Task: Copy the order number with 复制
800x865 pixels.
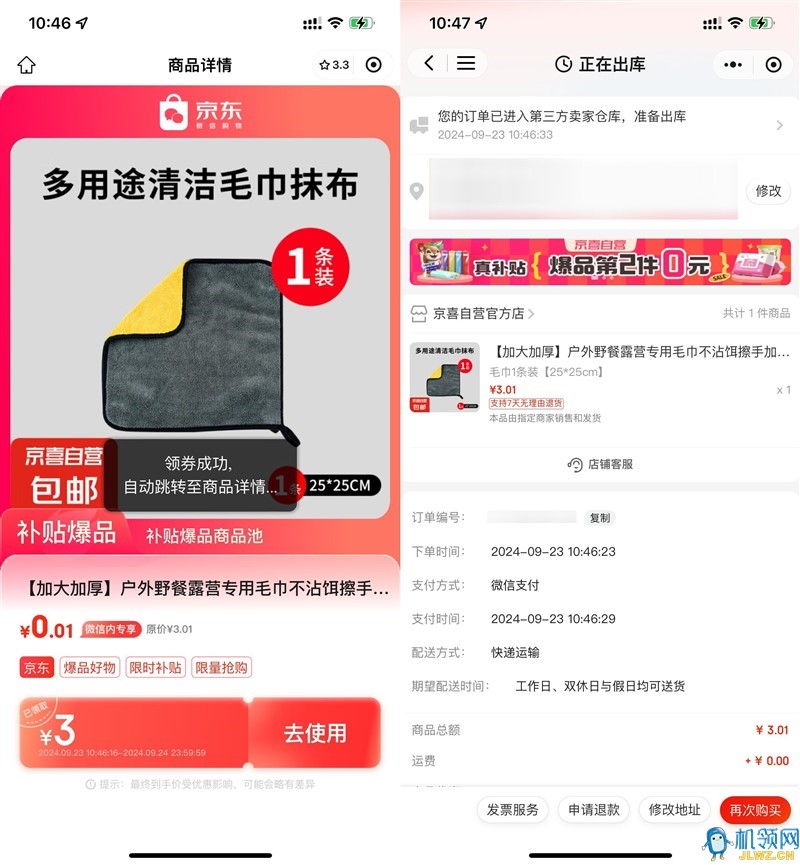Action: [x=599, y=518]
